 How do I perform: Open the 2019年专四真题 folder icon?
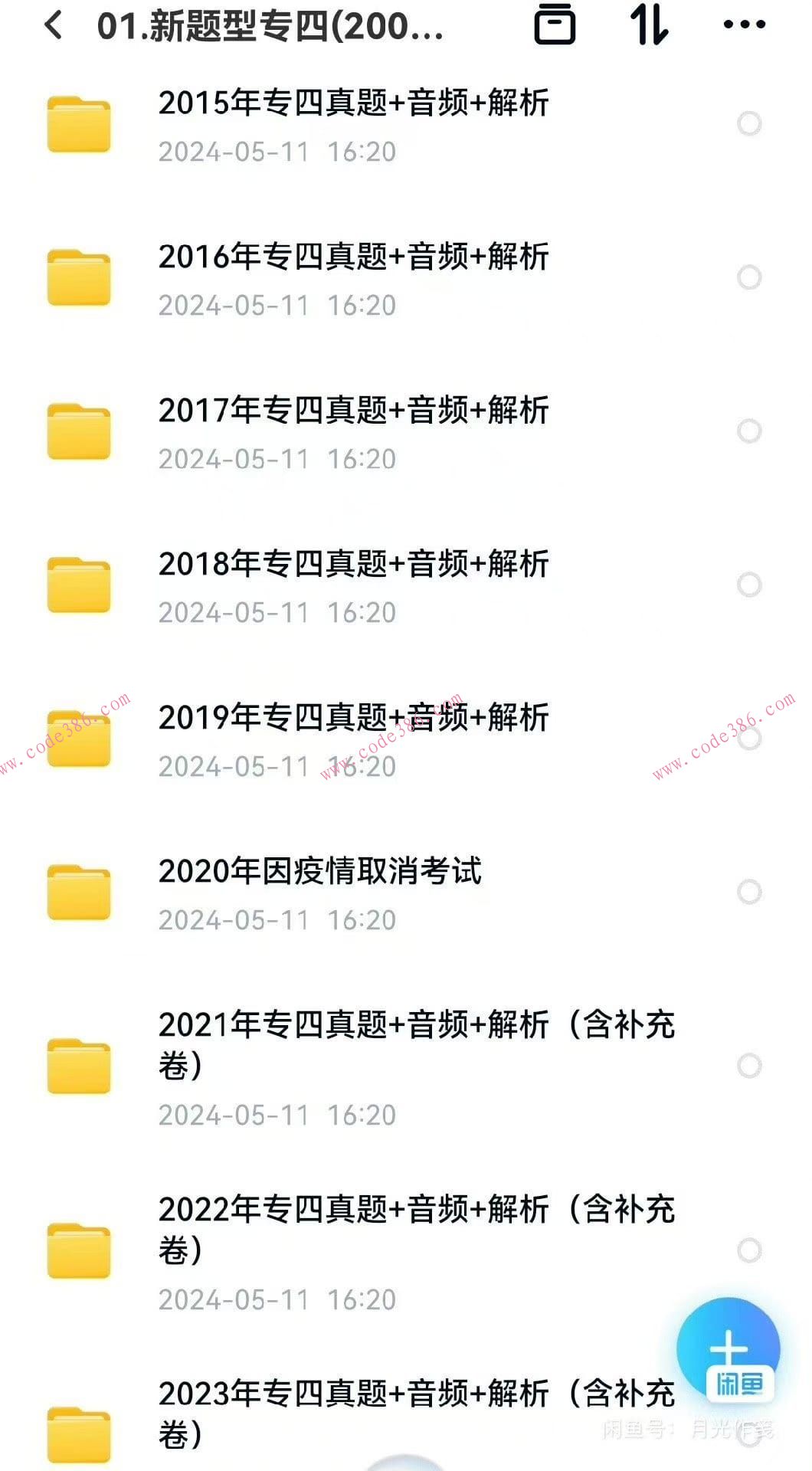79,735
